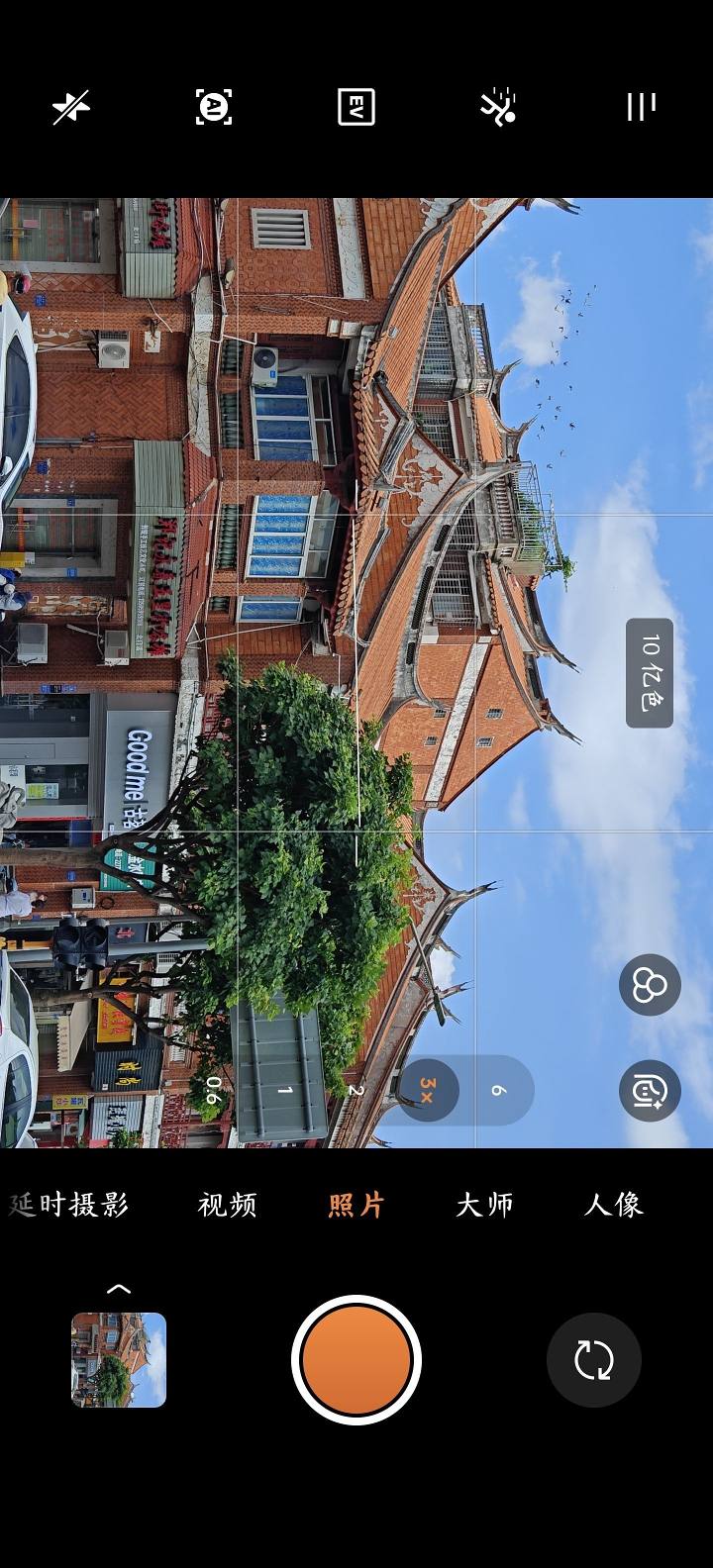
Task: Select 2x zoom level
Action: point(356,1091)
